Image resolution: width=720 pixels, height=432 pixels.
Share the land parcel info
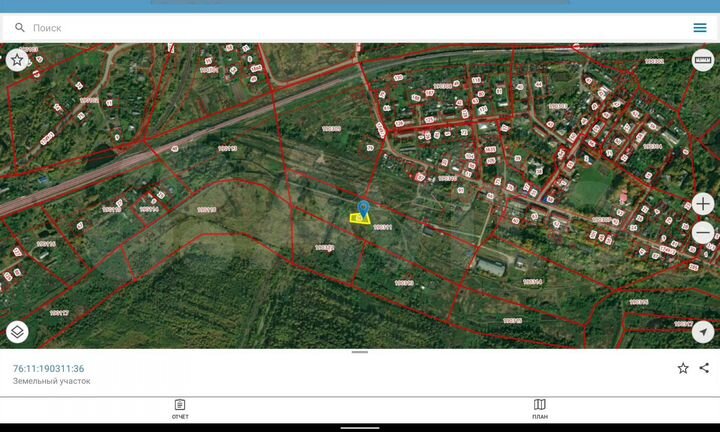[704, 368]
